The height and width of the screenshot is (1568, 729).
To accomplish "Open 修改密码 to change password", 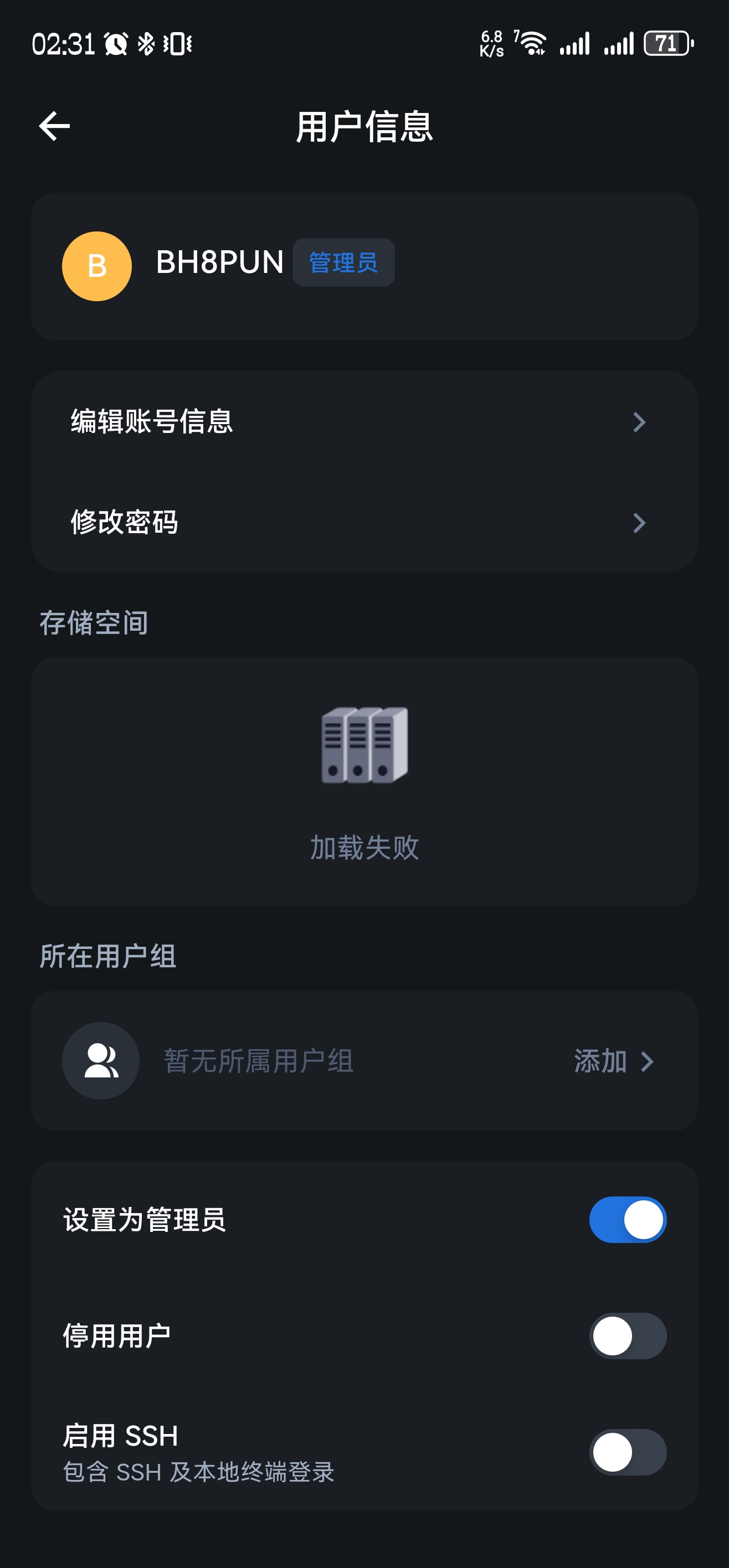I will click(363, 522).
